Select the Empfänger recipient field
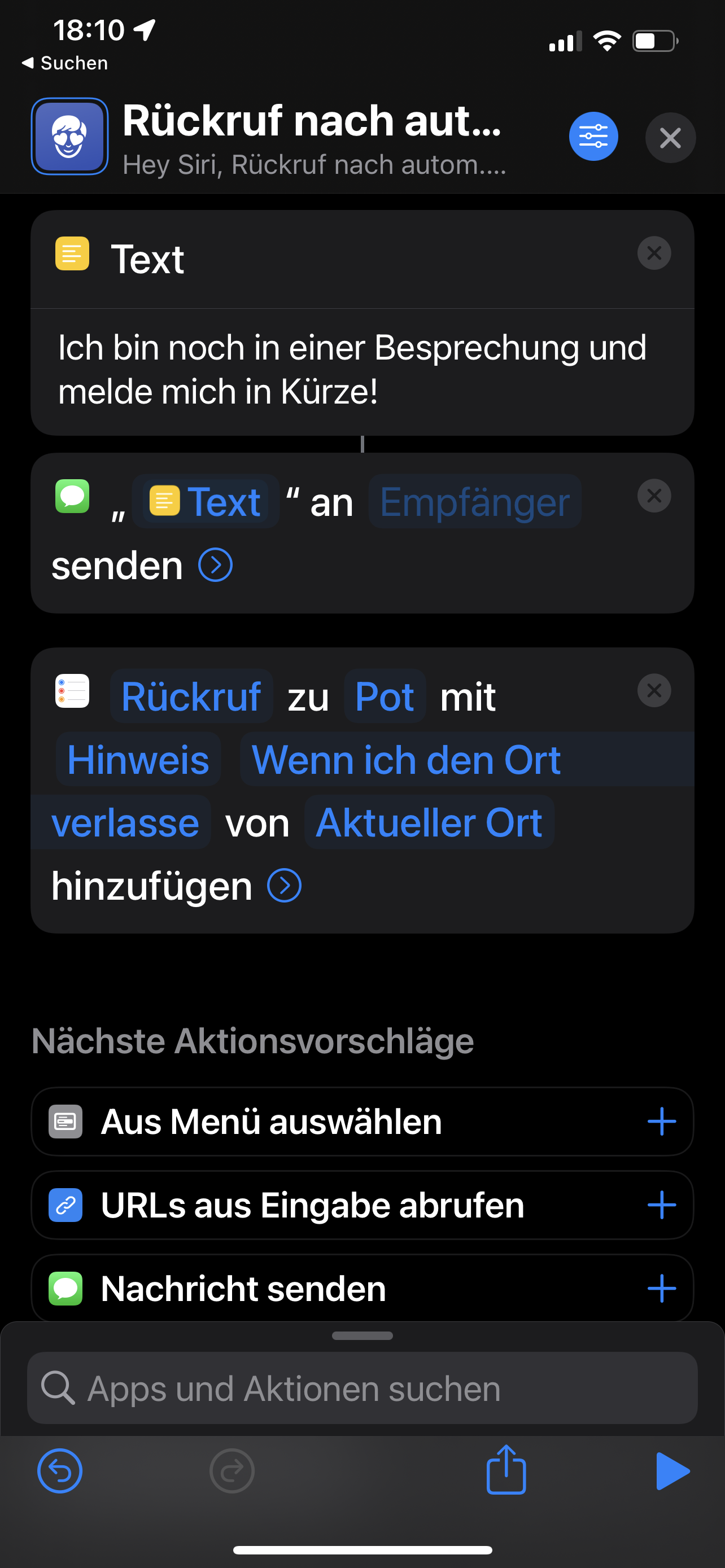Viewport: 725px width, 1568px height. 475,503
